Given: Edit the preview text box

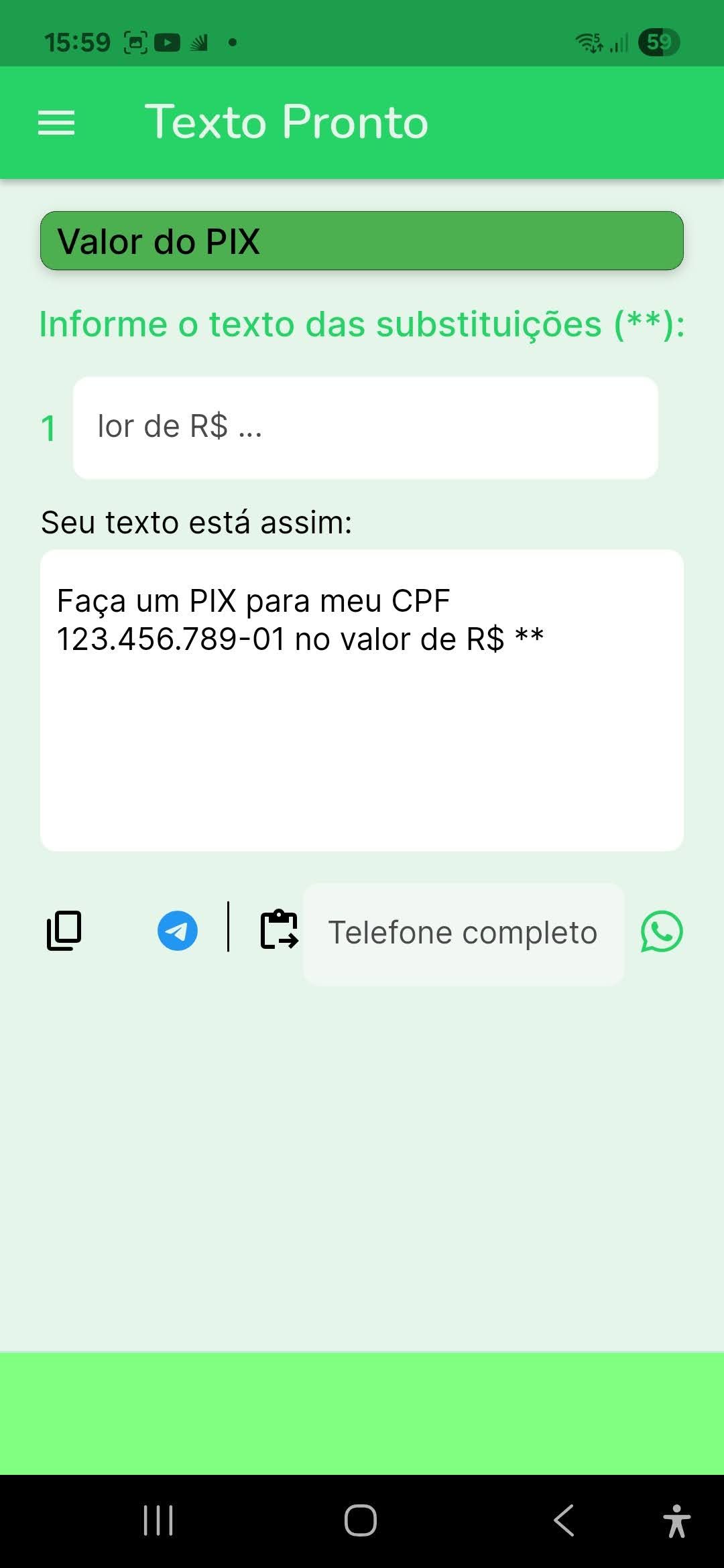Looking at the screenshot, I should click(362, 700).
